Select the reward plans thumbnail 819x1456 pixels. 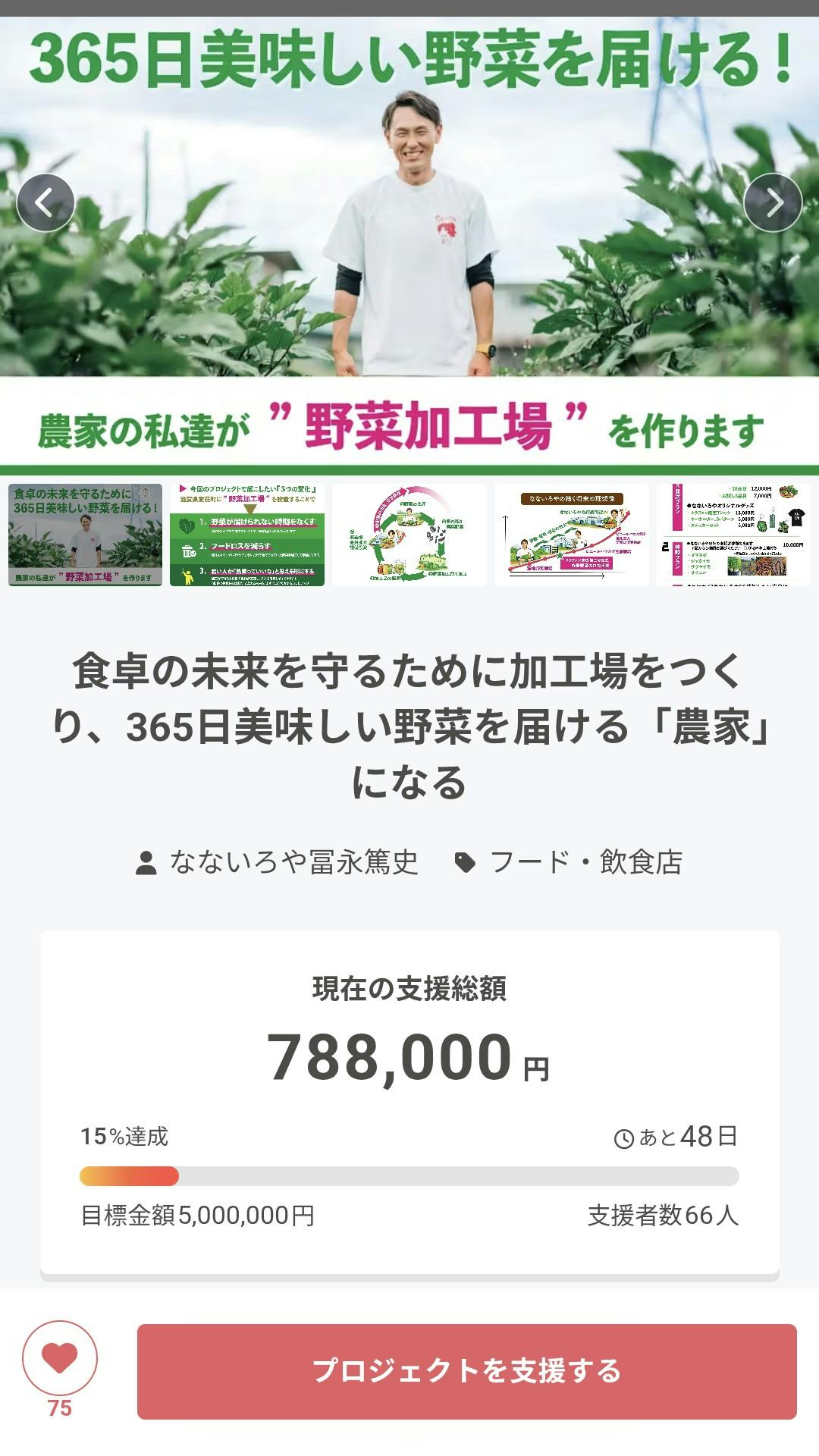tap(733, 535)
